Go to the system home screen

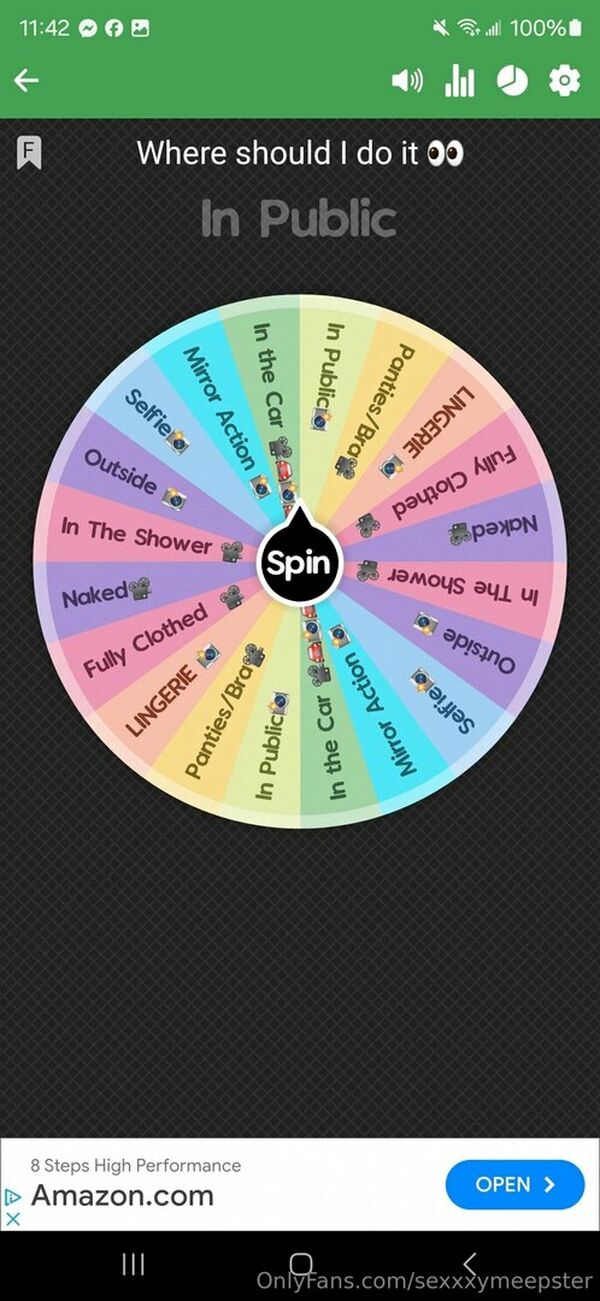pos(301,1264)
